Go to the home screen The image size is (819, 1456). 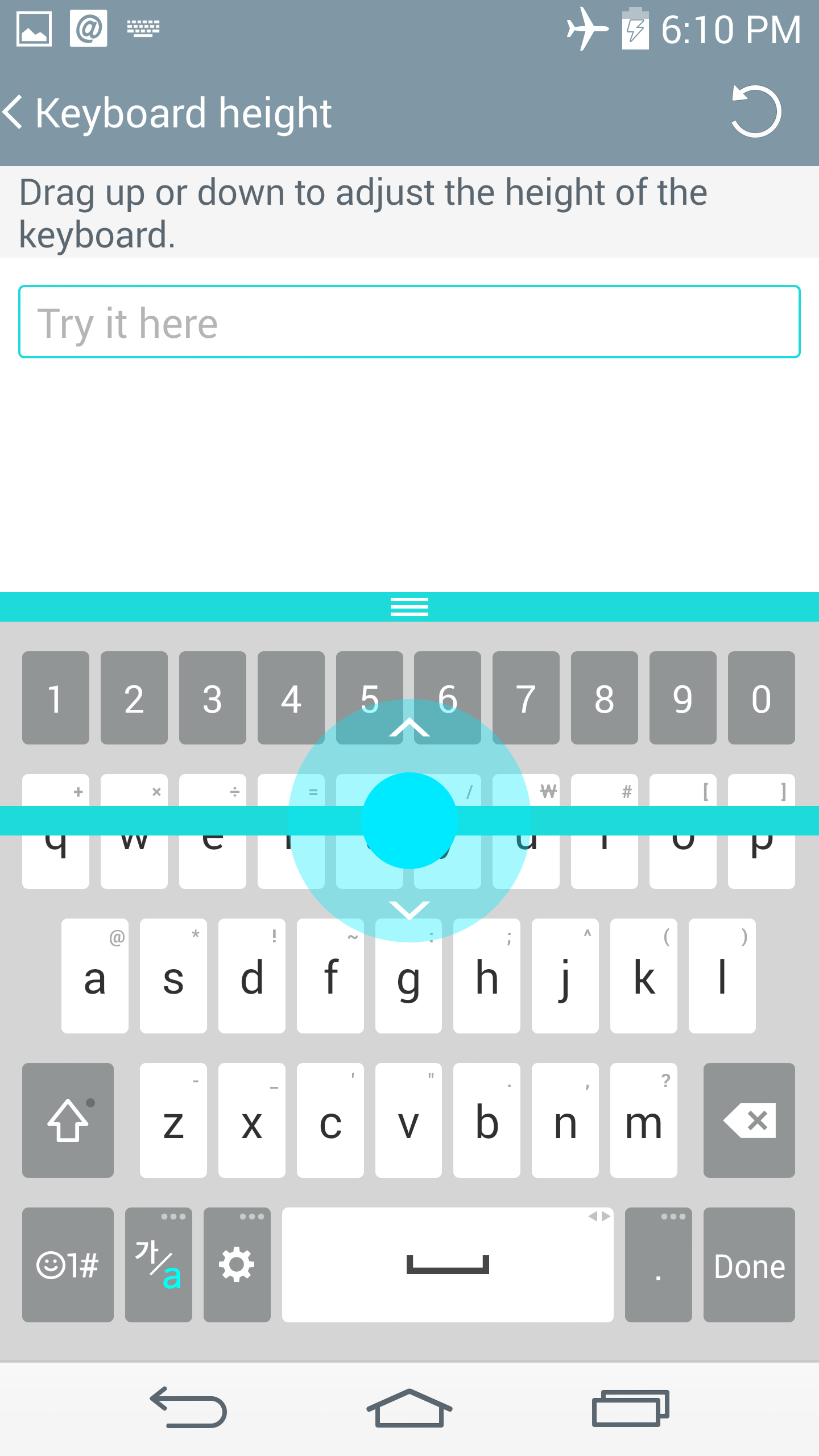coord(409,1408)
